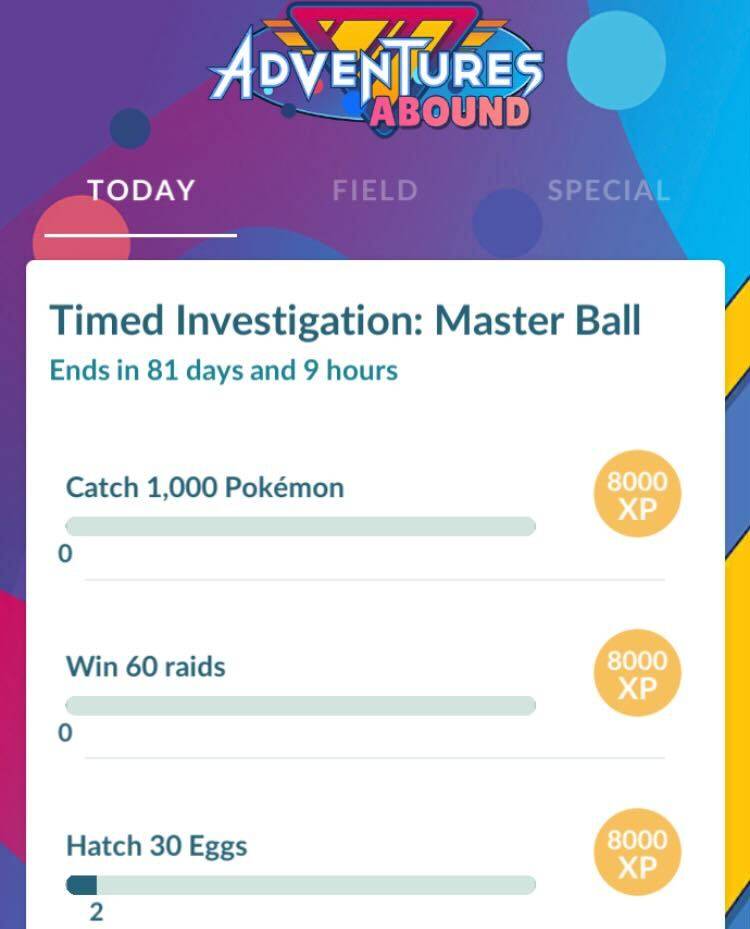Tap the Ends in 81 days countdown text

[222, 370]
